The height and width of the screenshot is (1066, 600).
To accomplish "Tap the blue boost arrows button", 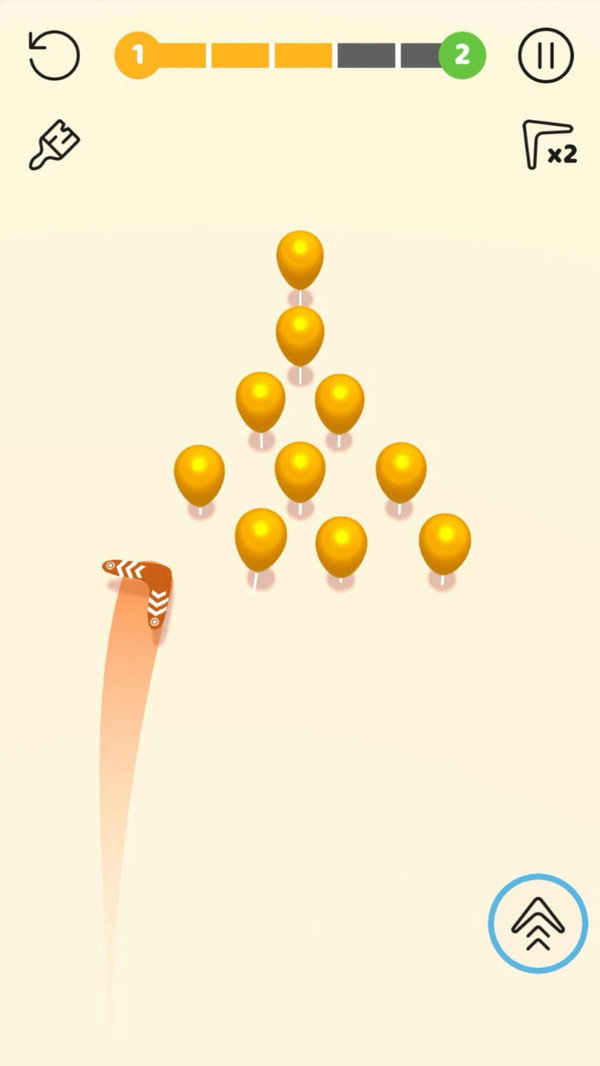I will pyautogui.click(x=538, y=924).
